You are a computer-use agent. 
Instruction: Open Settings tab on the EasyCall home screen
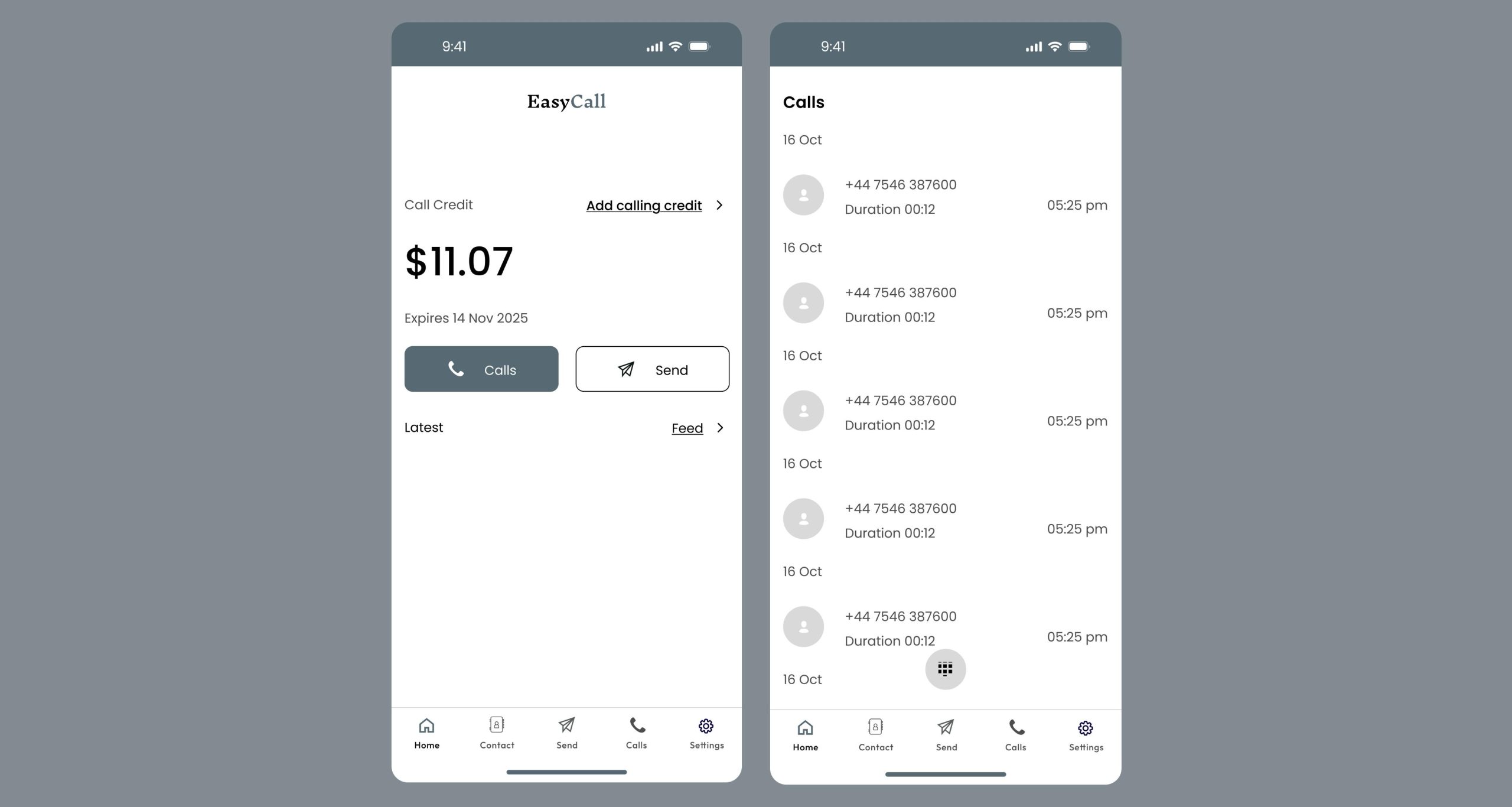706,733
